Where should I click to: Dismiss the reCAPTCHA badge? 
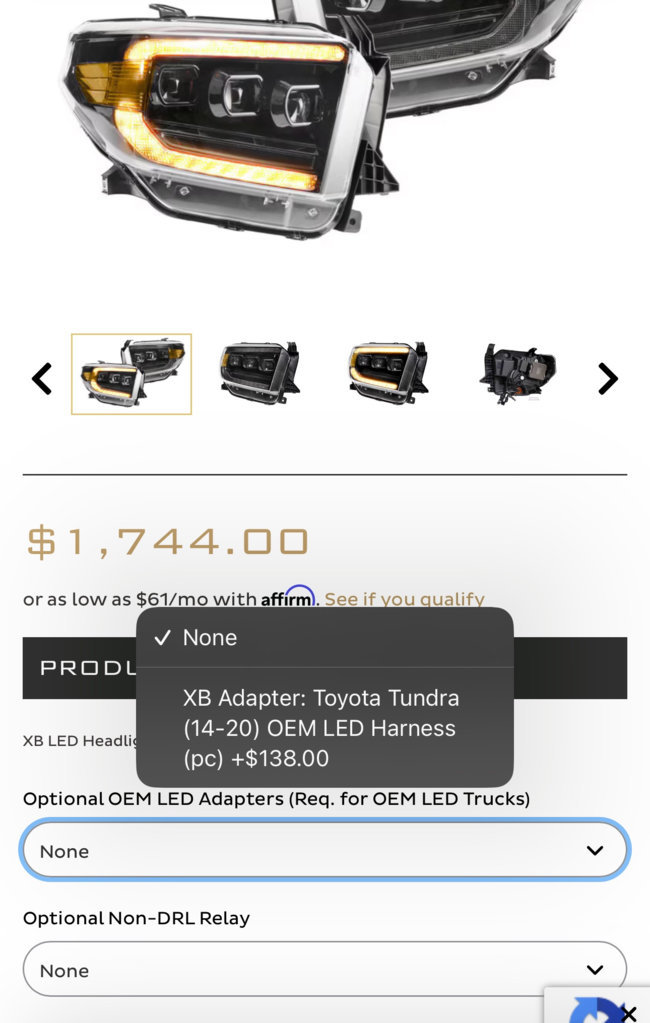click(x=628, y=1014)
